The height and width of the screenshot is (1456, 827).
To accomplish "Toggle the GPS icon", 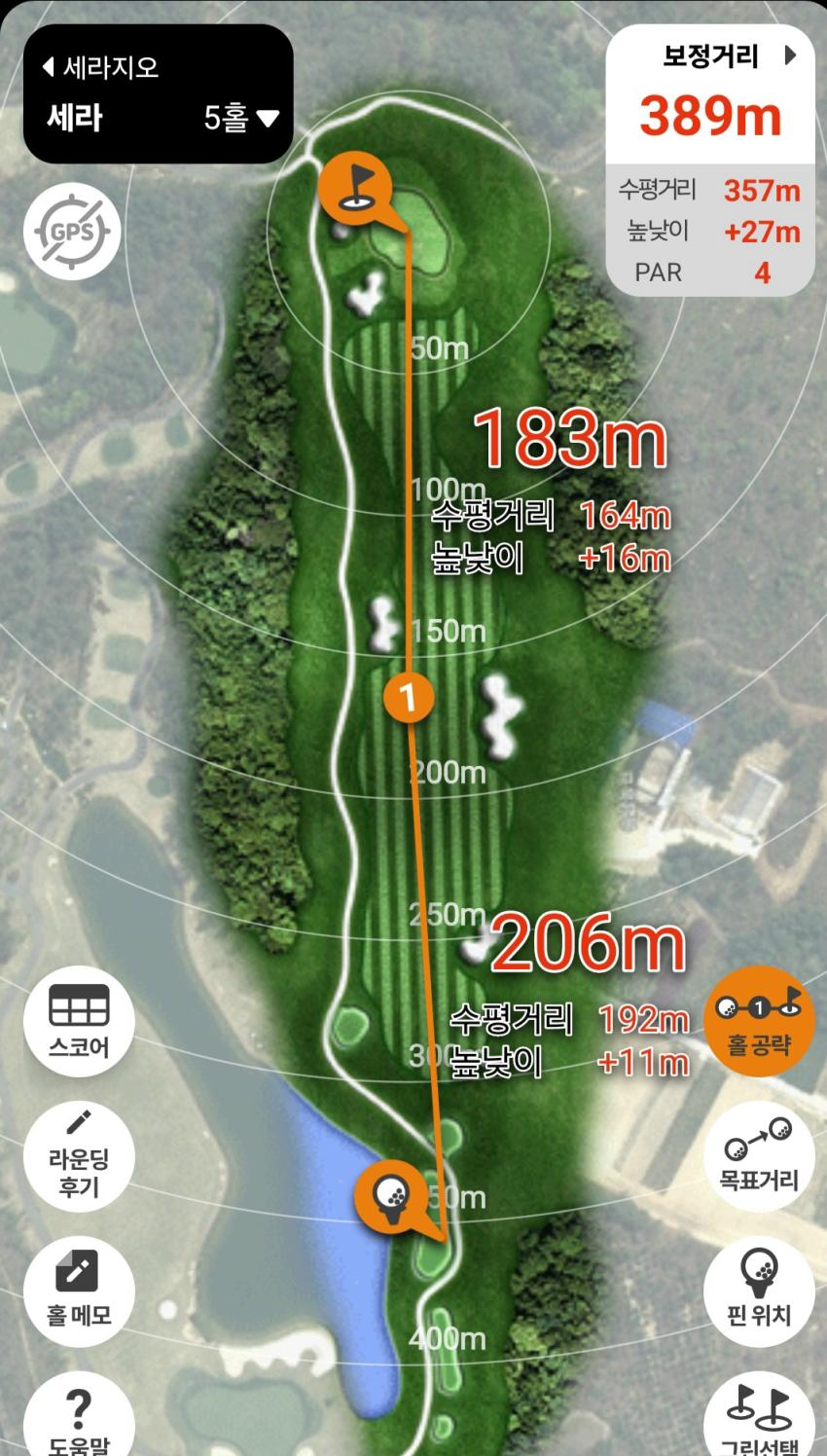I will coord(71,232).
